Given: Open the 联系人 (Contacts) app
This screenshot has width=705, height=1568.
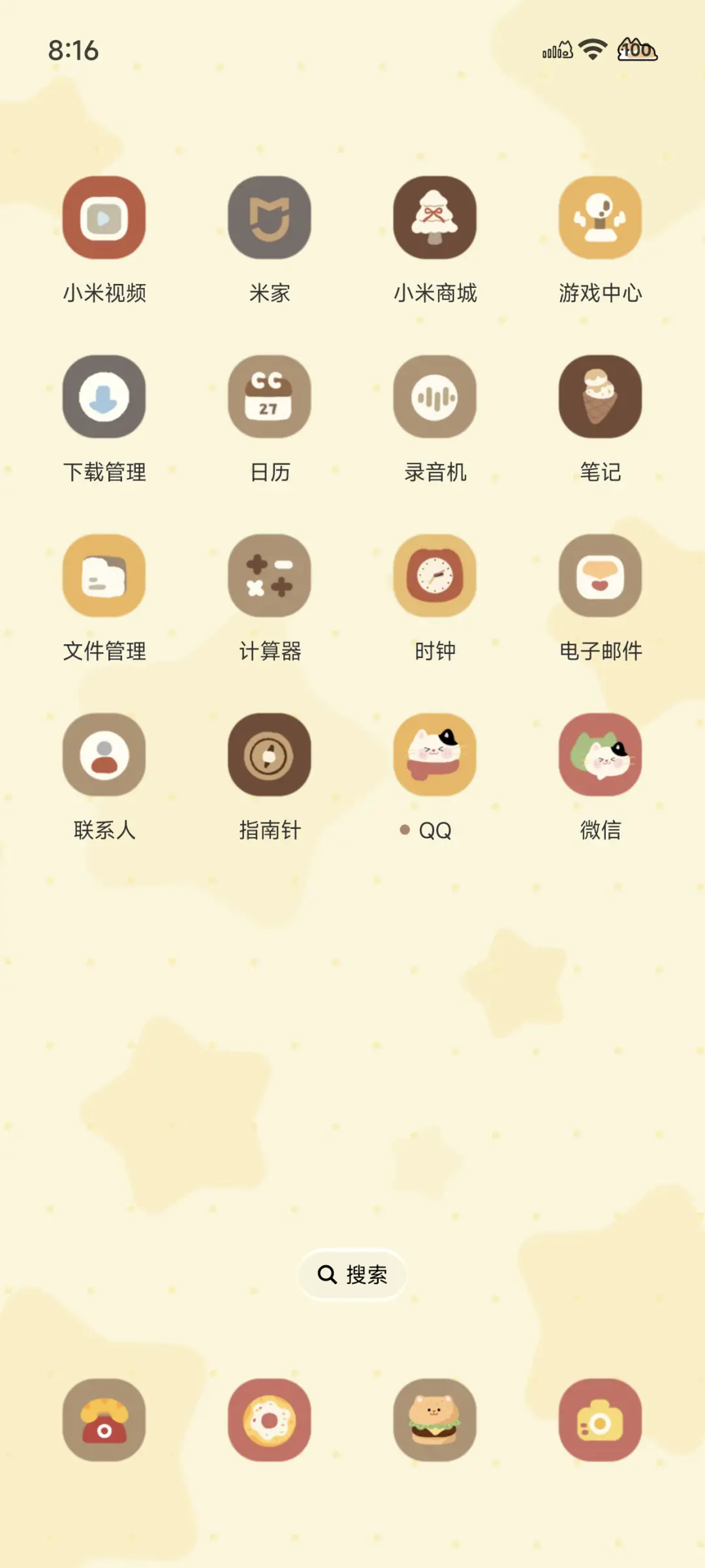Looking at the screenshot, I should [104, 755].
